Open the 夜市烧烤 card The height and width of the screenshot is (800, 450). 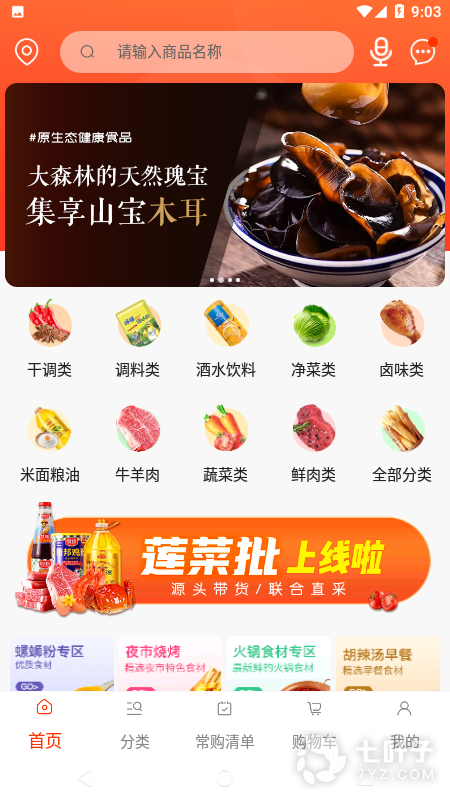pyautogui.click(x=170, y=663)
